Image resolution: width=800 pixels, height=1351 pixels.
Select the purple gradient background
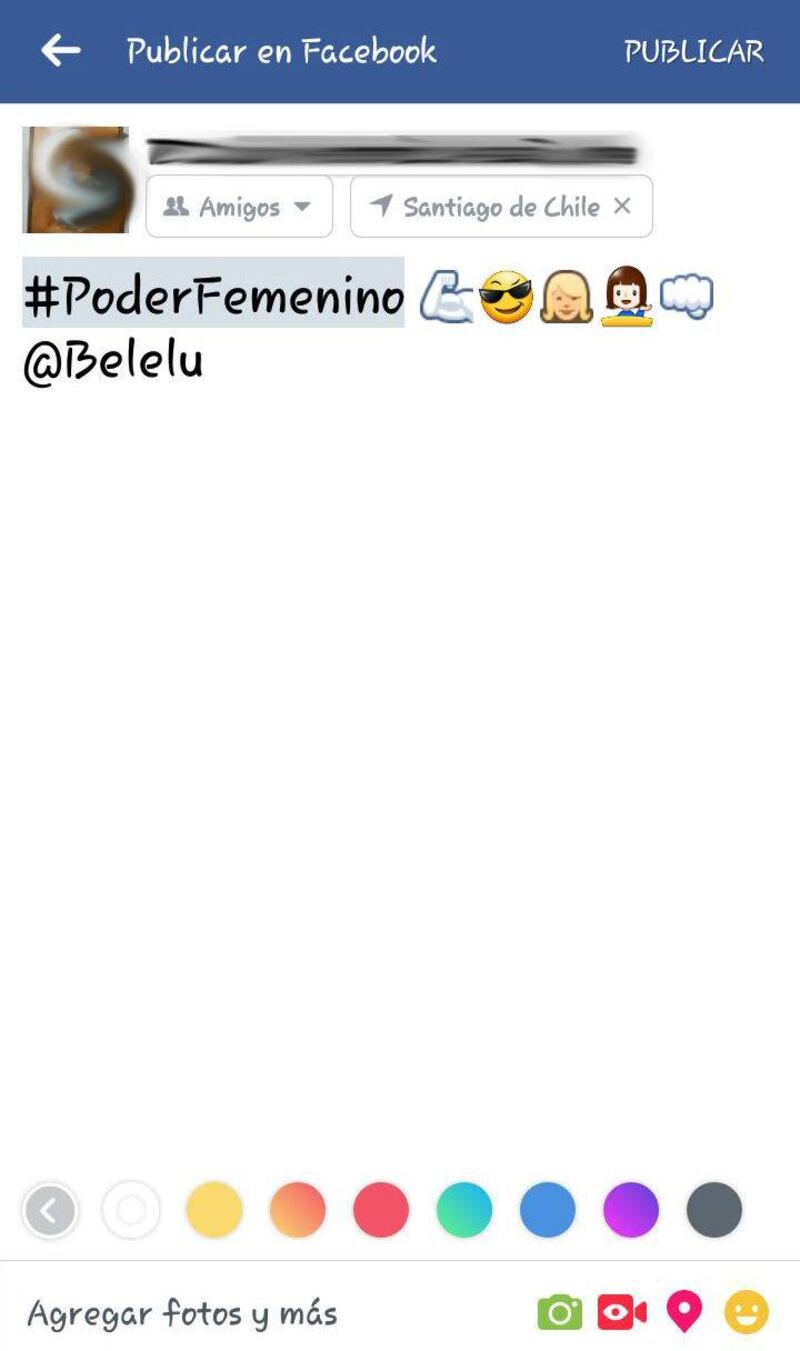(x=631, y=1210)
